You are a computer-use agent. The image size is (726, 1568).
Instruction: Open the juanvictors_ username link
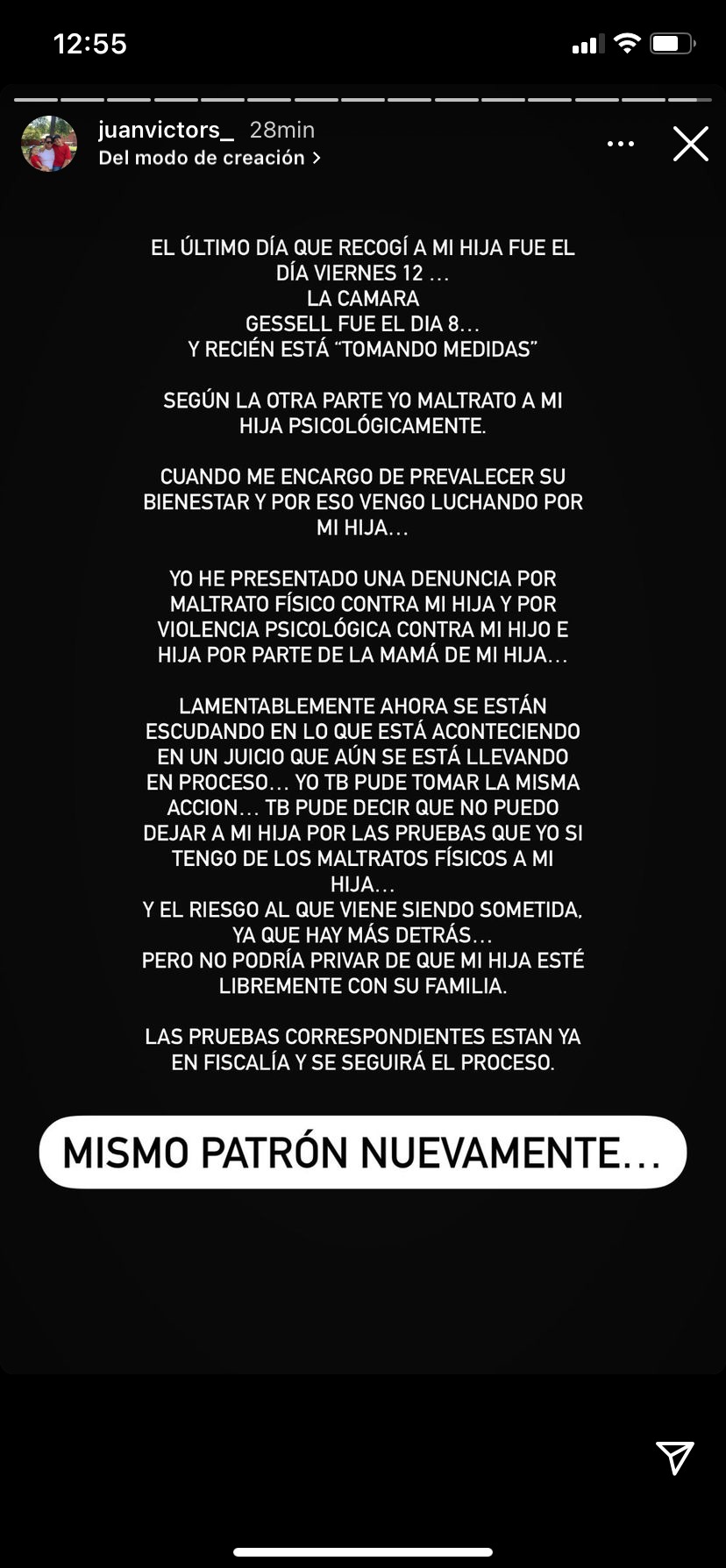coord(166,130)
